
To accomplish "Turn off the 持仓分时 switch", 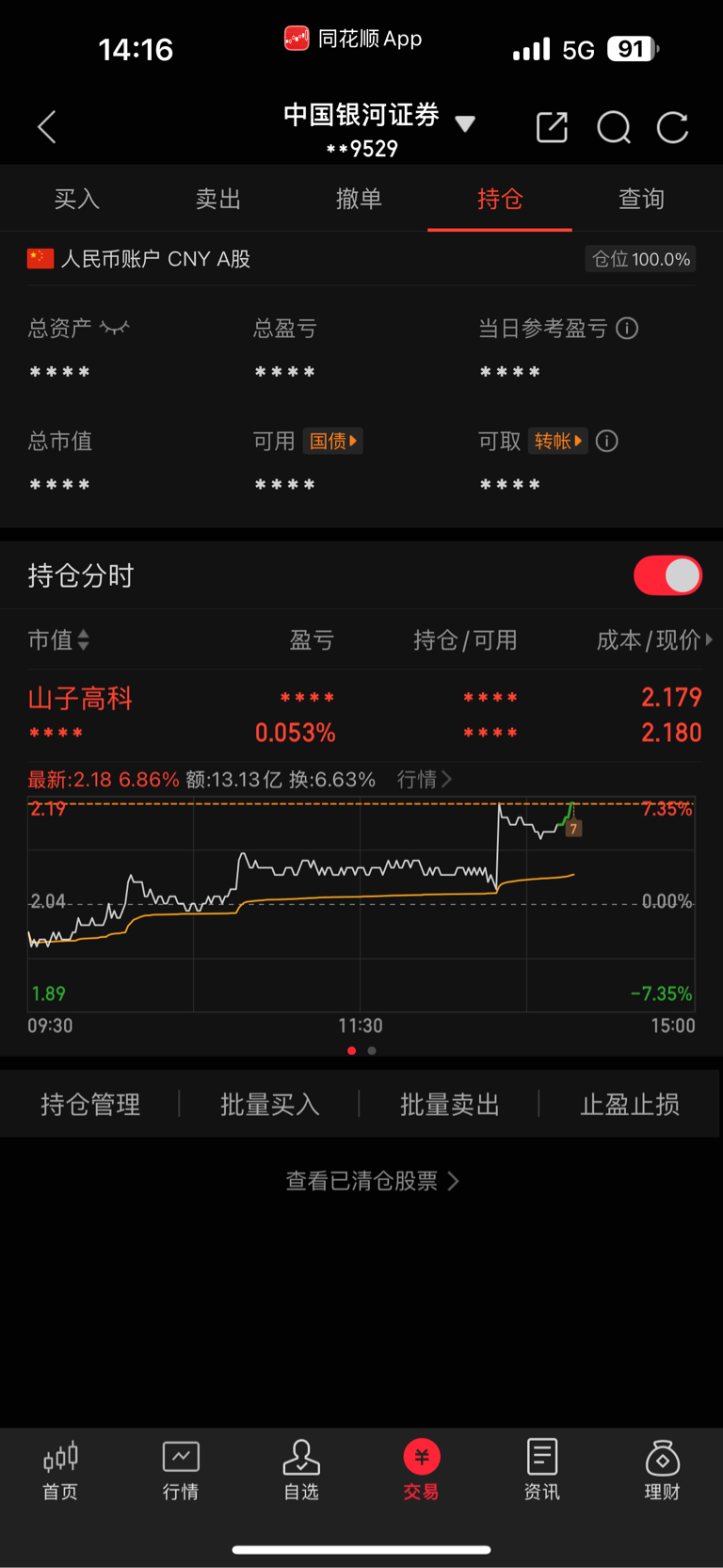I will point(667,575).
